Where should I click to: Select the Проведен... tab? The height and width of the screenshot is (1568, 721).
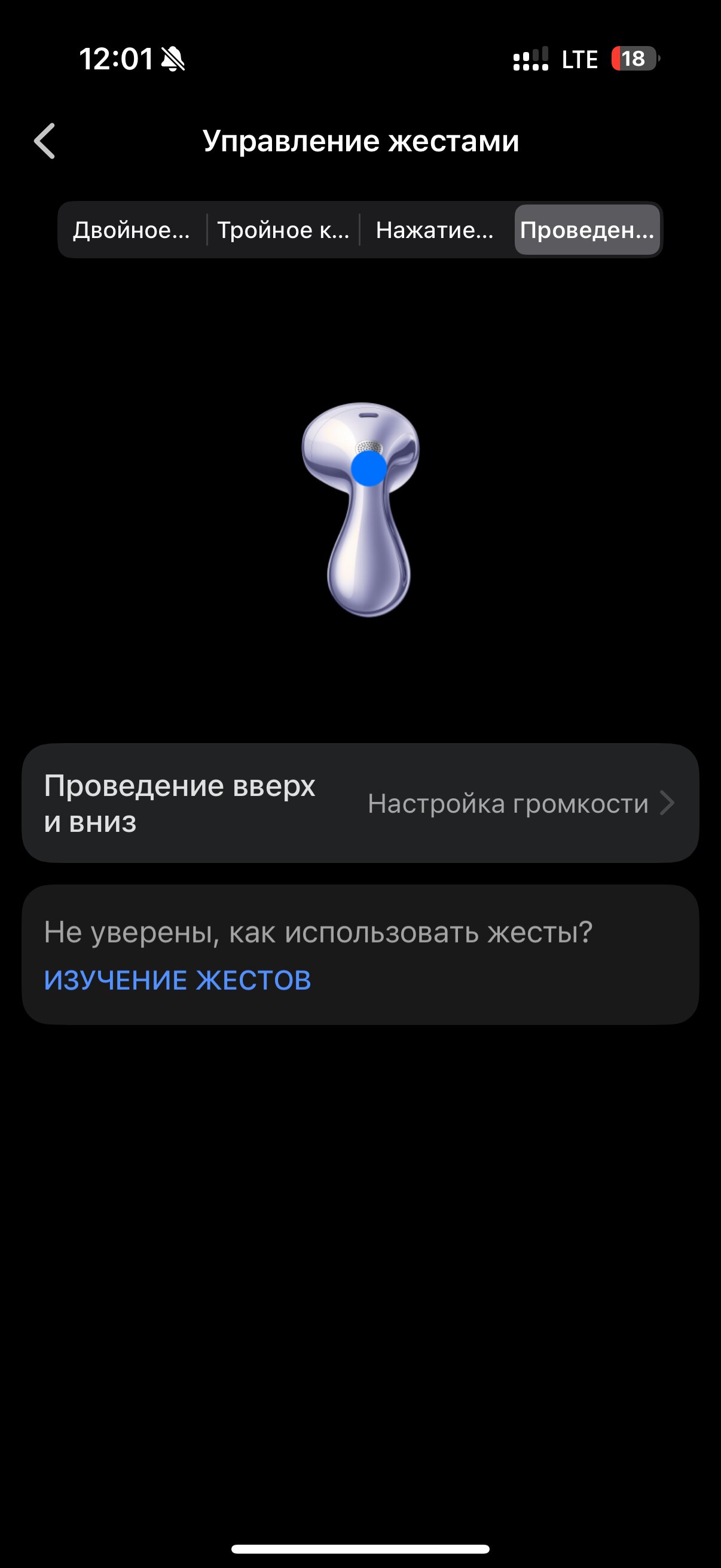587,230
